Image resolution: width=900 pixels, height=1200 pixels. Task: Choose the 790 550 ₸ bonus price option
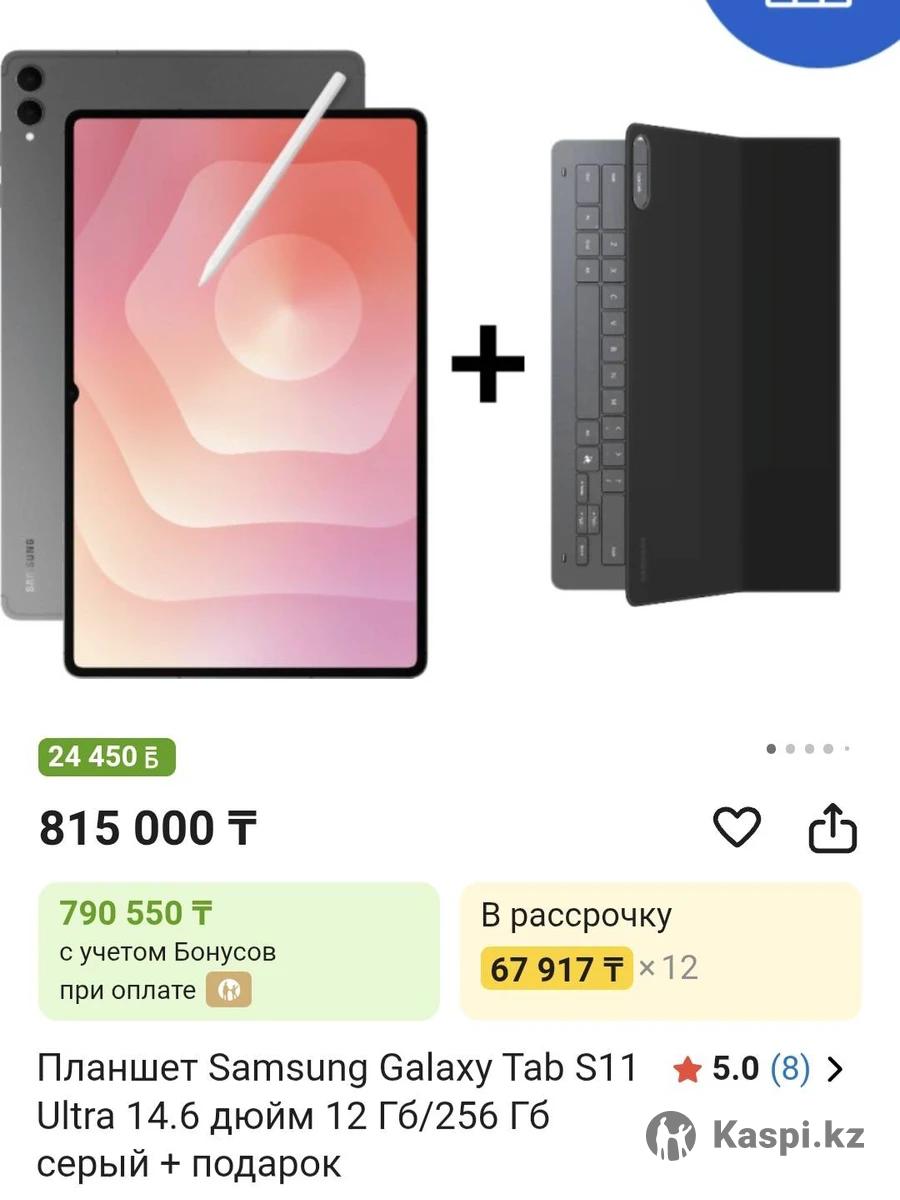[x=238, y=950]
